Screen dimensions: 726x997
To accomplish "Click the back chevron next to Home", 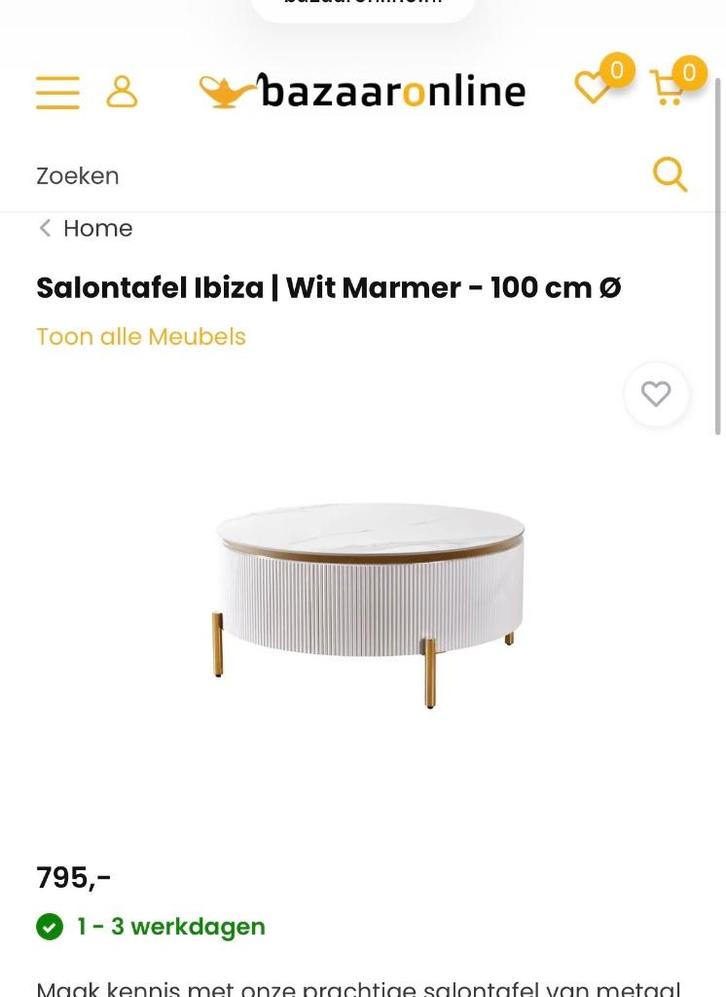I will click(x=43, y=227).
